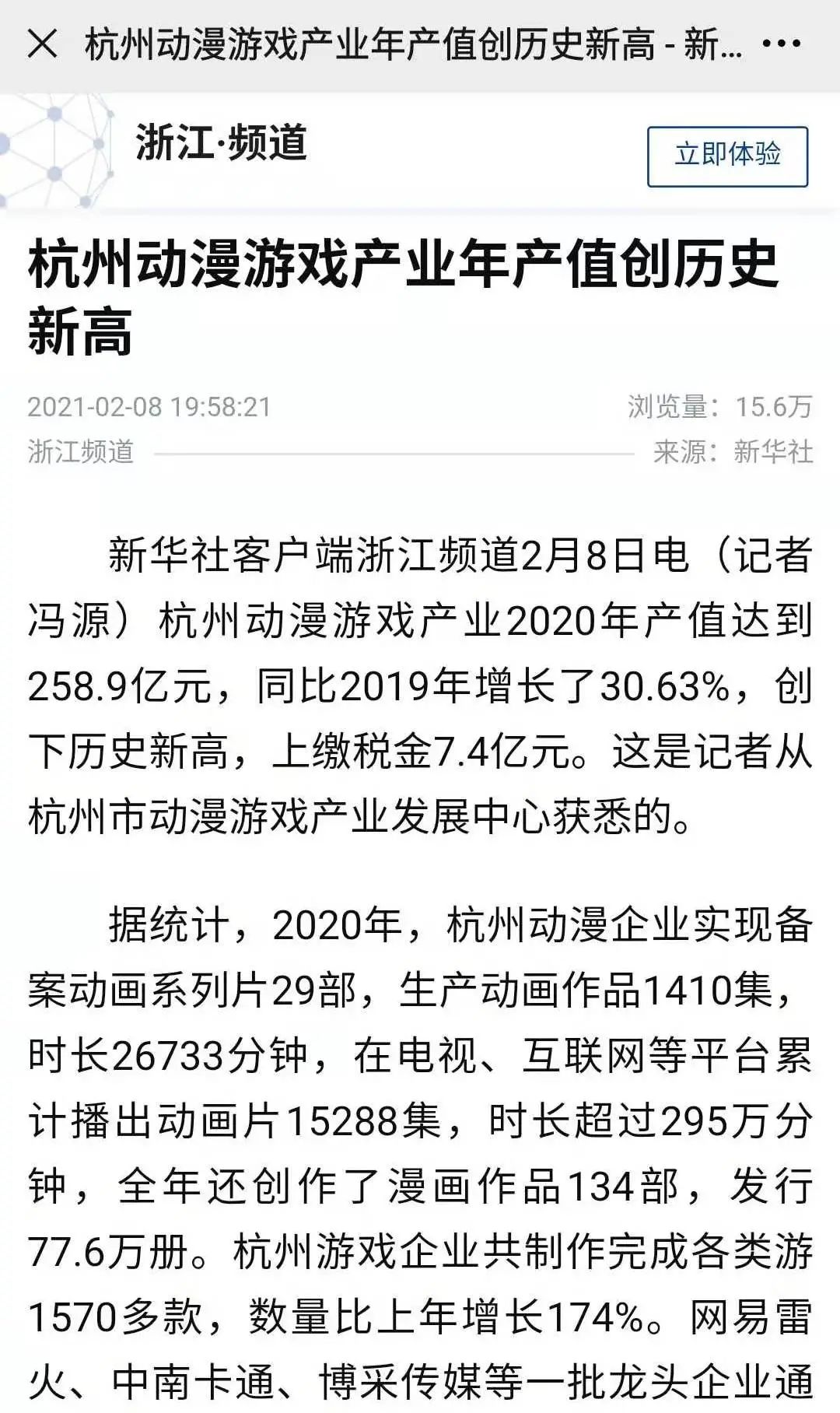Open the three-dot overflow menu
This screenshot has width=840, height=1413.
781,44
